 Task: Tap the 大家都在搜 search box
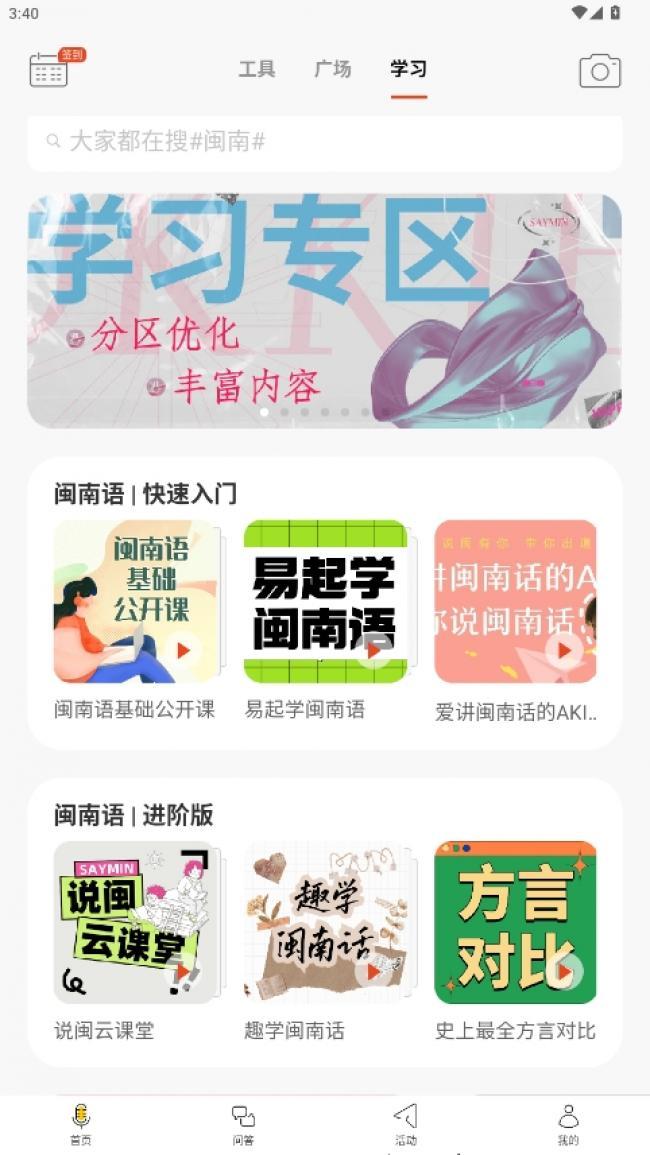(x=325, y=142)
